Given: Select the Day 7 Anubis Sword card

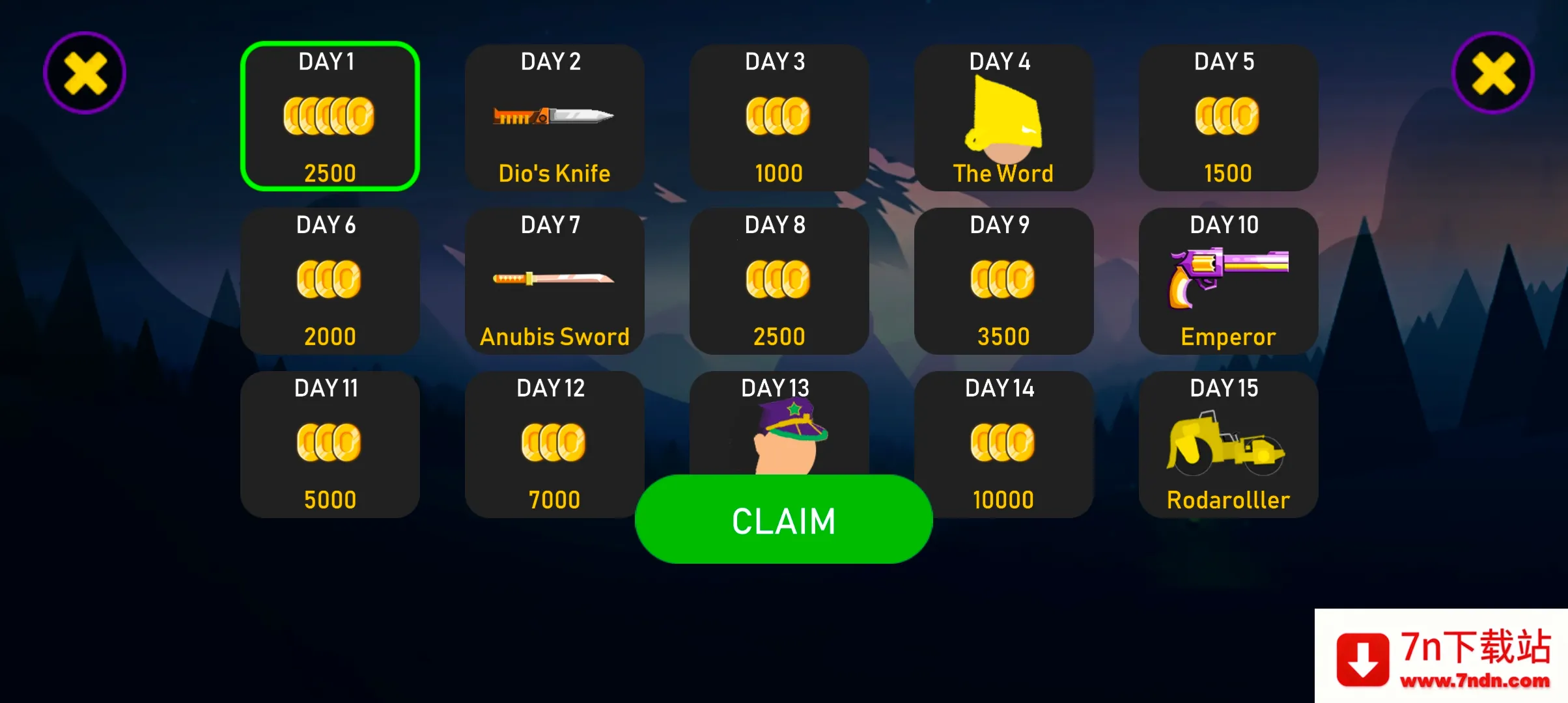Looking at the screenshot, I should click(x=554, y=281).
